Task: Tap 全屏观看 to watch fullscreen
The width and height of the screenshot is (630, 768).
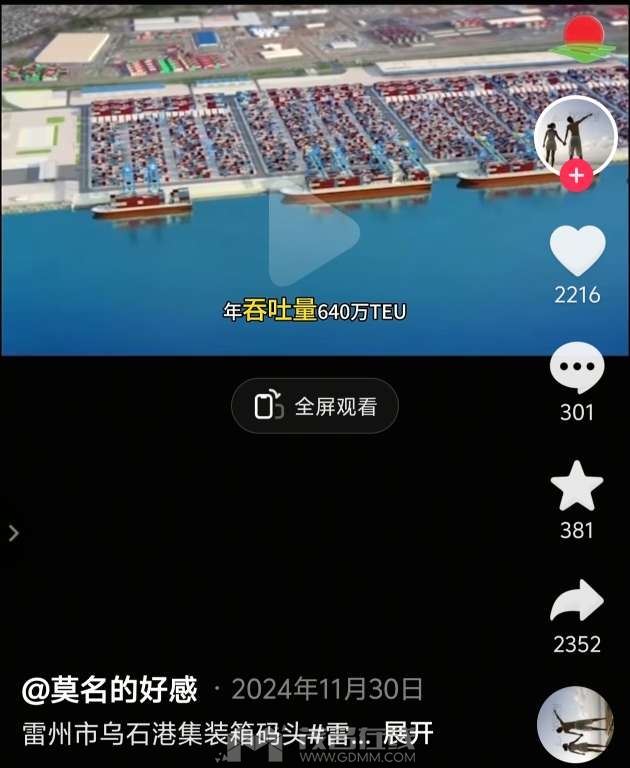Action: (315, 406)
